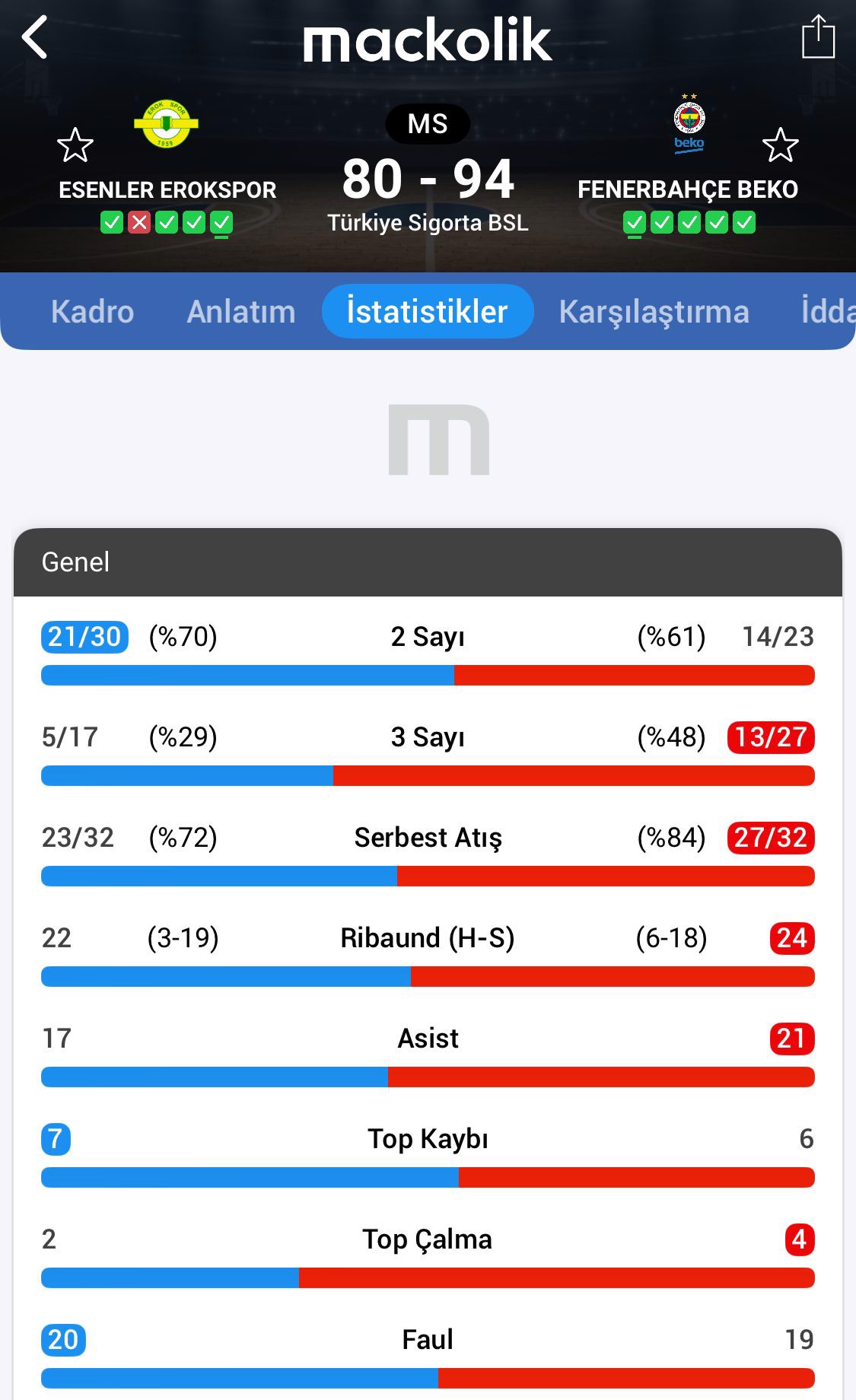Go back using the top-left arrow
Screen dimensions: 856x1400
point(35,37)
